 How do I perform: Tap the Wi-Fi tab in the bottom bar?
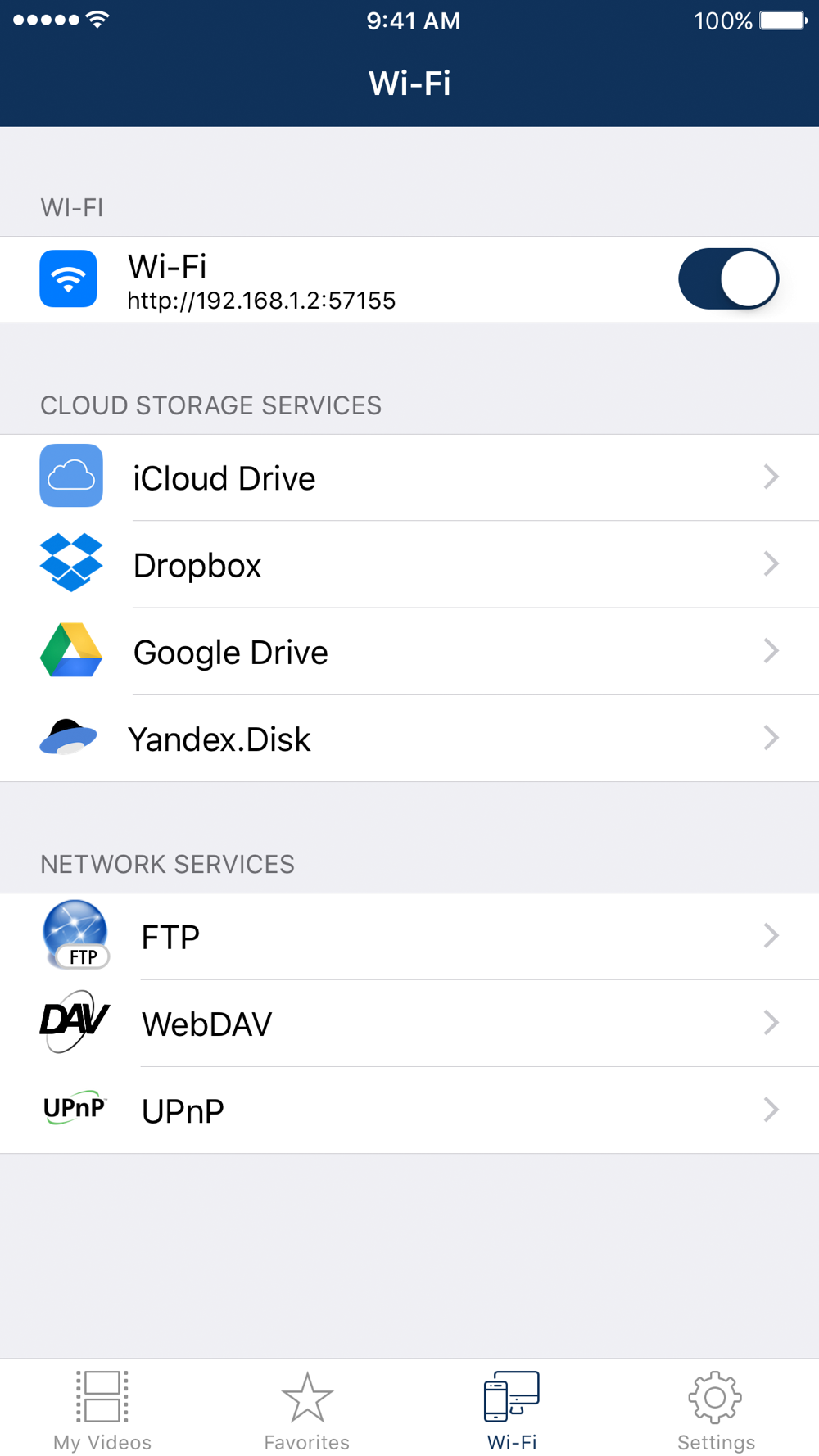pos(512,1410)
